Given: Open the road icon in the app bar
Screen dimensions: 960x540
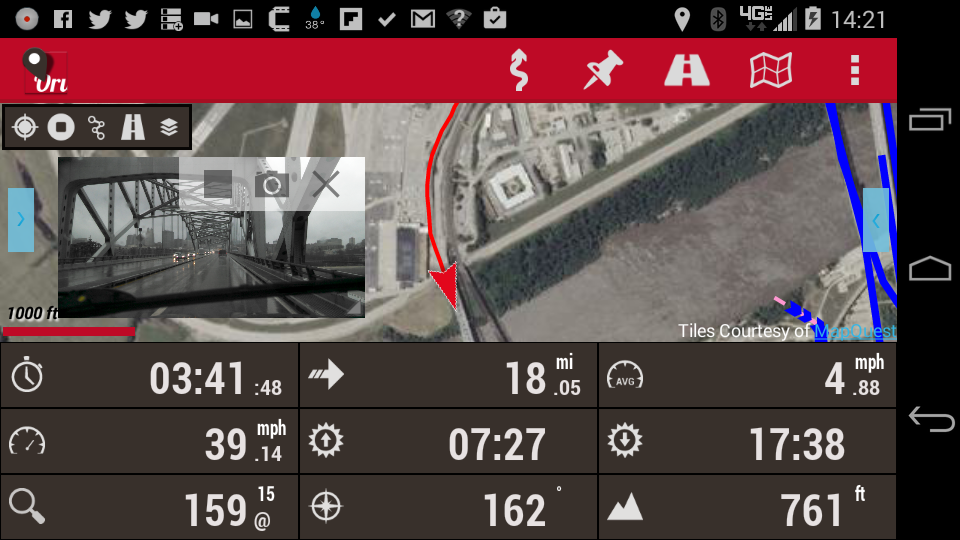Looking at the screenshot, I should 687,70.
